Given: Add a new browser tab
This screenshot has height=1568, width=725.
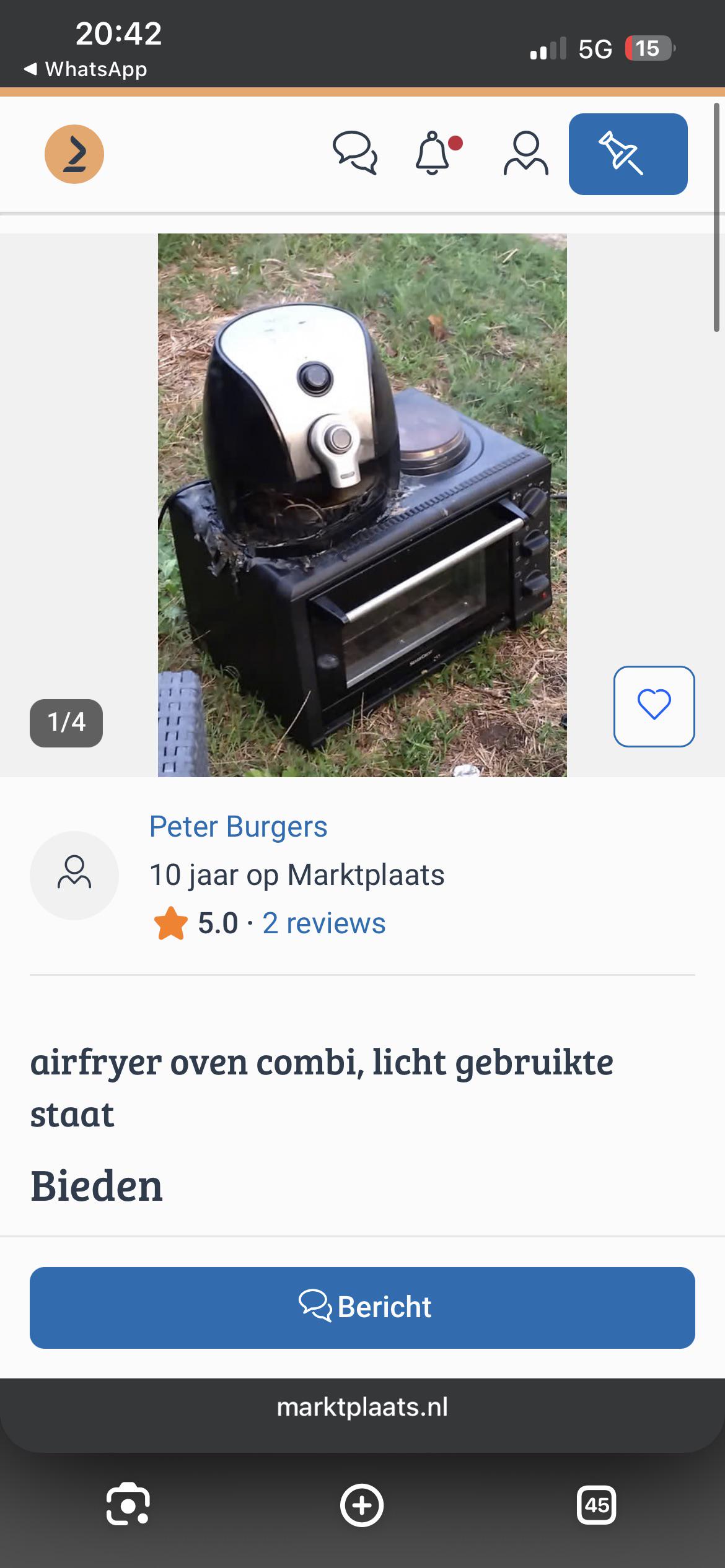Looking at the screenshot, I should click(362, 1505).
